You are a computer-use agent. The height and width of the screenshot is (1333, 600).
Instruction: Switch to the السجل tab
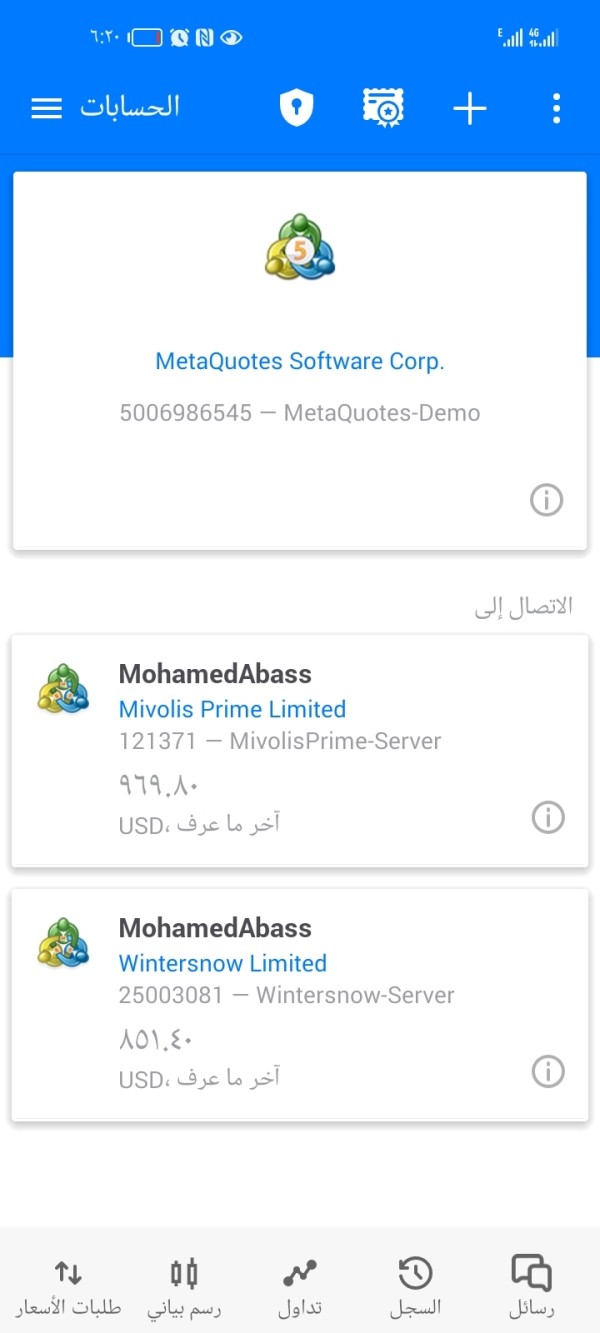click(415, 1286)
